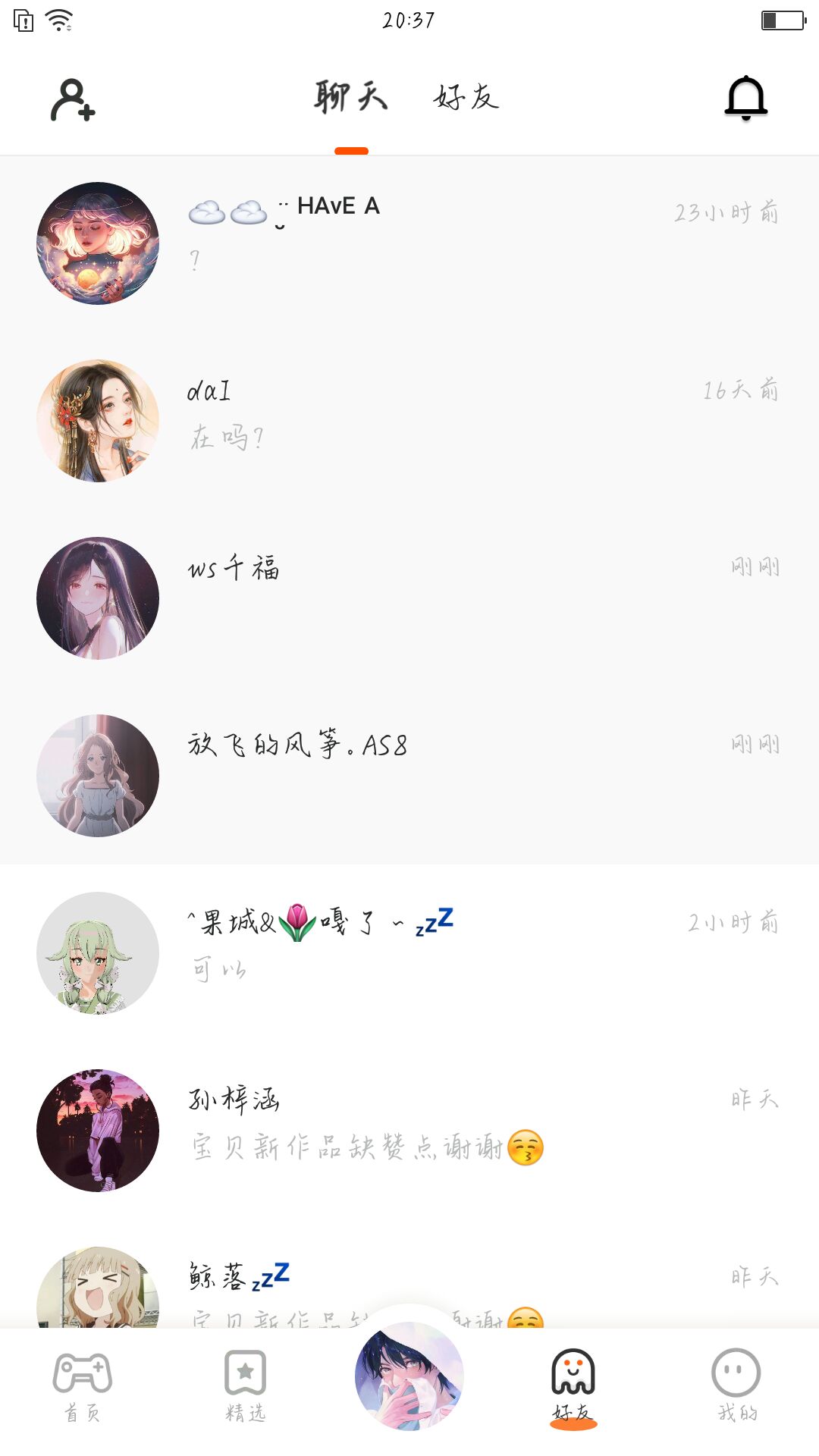819x1456 pixels.
Task: Go to the 首页 tab
Action: (82, 1385)
